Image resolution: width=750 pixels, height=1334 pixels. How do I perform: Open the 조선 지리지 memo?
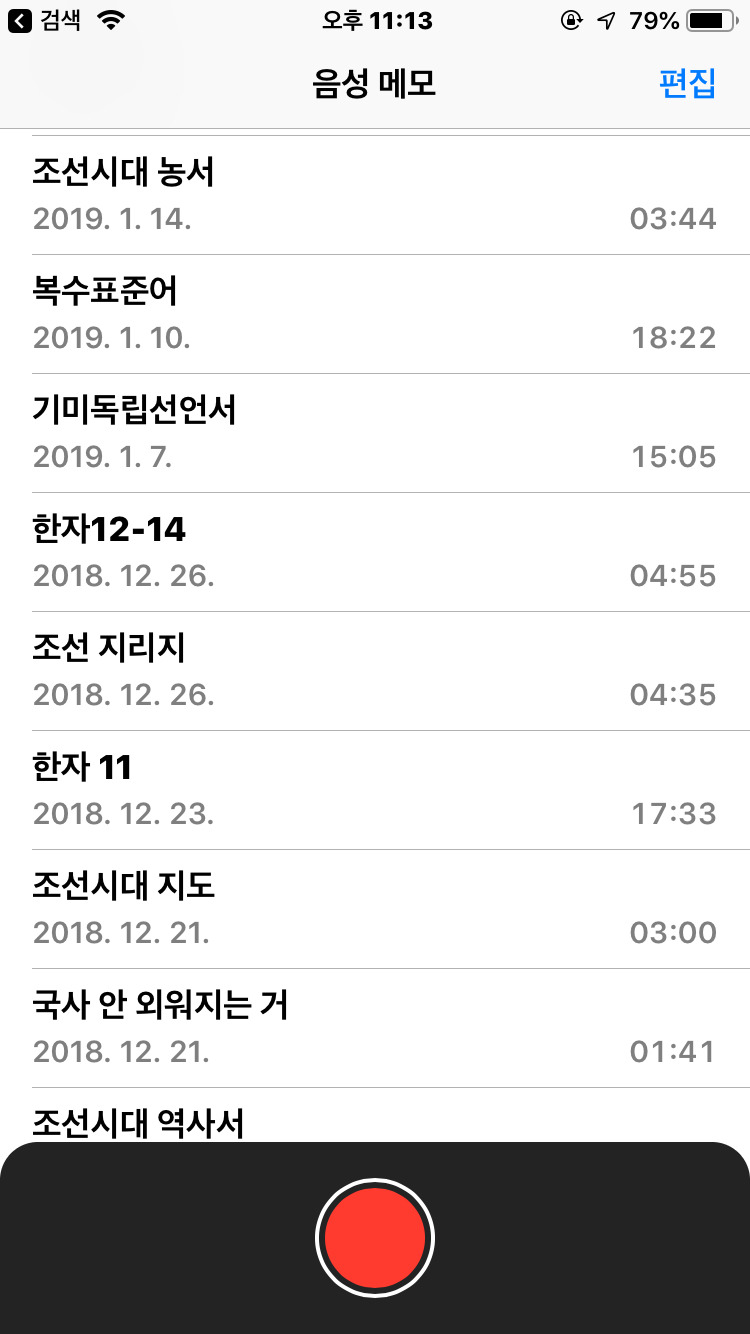tap(375, 671)
